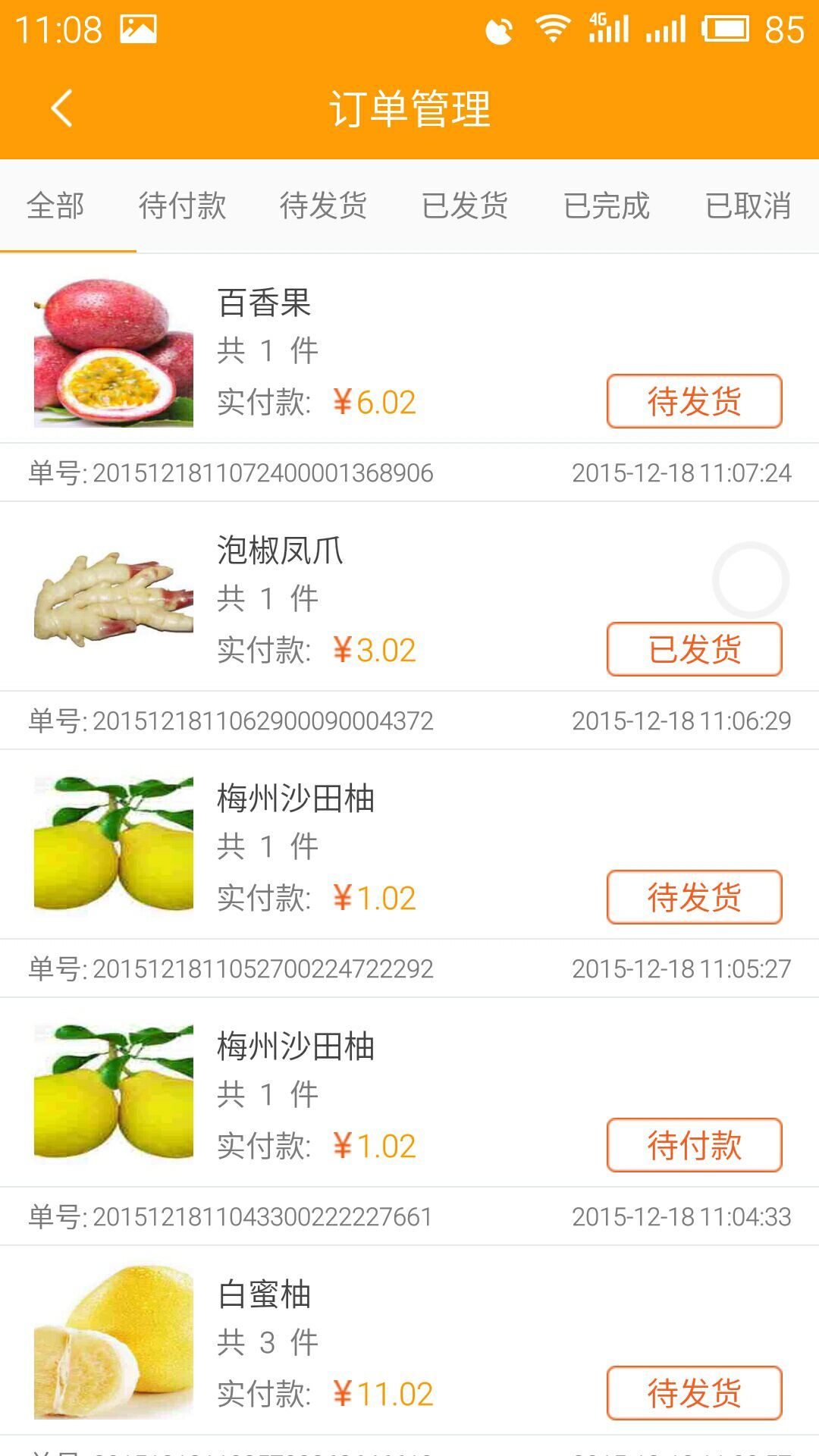The image size is (819, 1456).
Task: Tap the 泡椒凤爪 product image
Action: point(114,599)
